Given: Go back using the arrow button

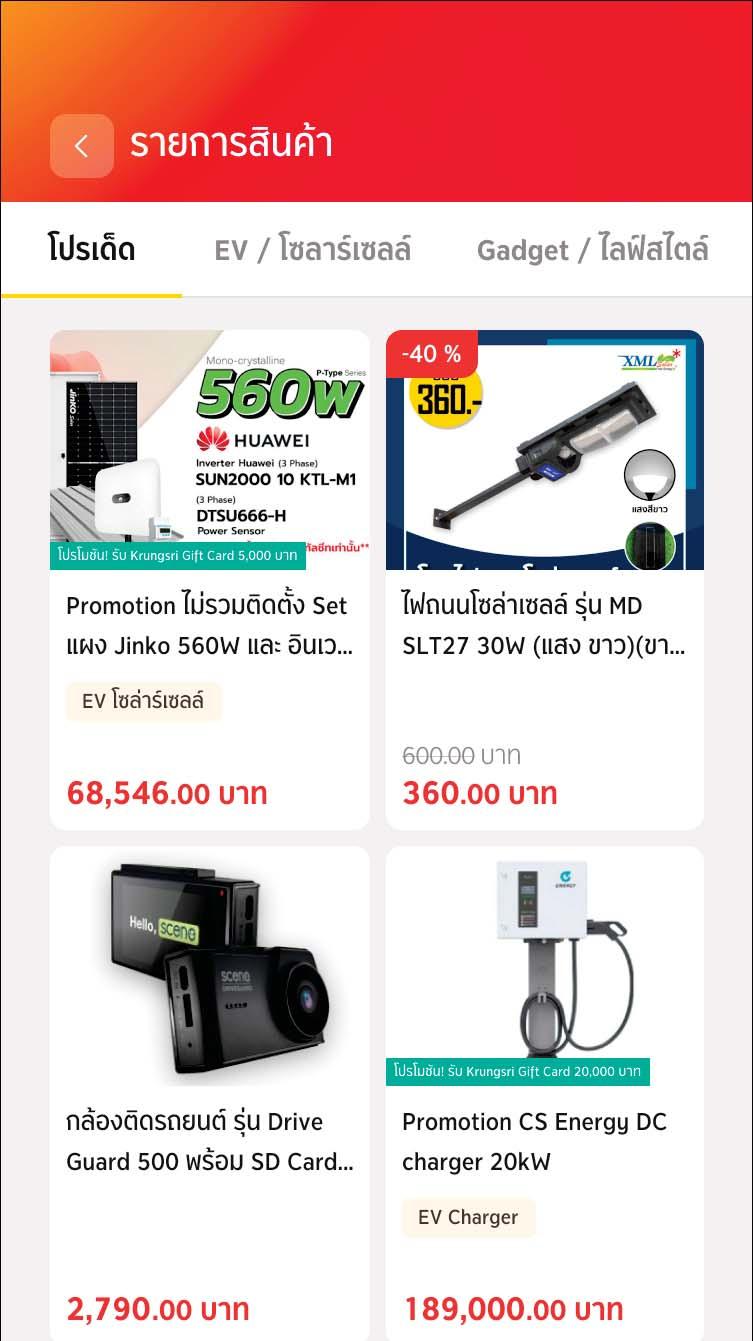Looking at the screenshot, I should 82,146.
